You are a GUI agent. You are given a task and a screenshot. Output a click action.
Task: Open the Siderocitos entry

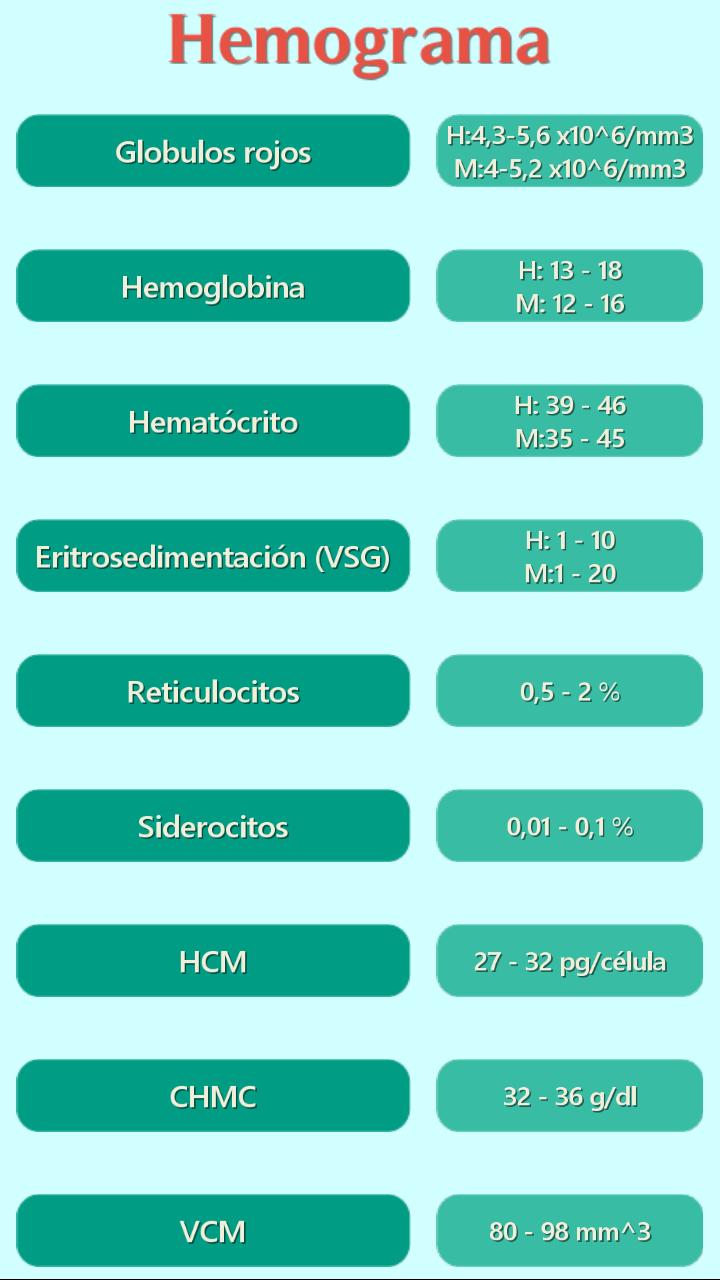coord(213,826)
